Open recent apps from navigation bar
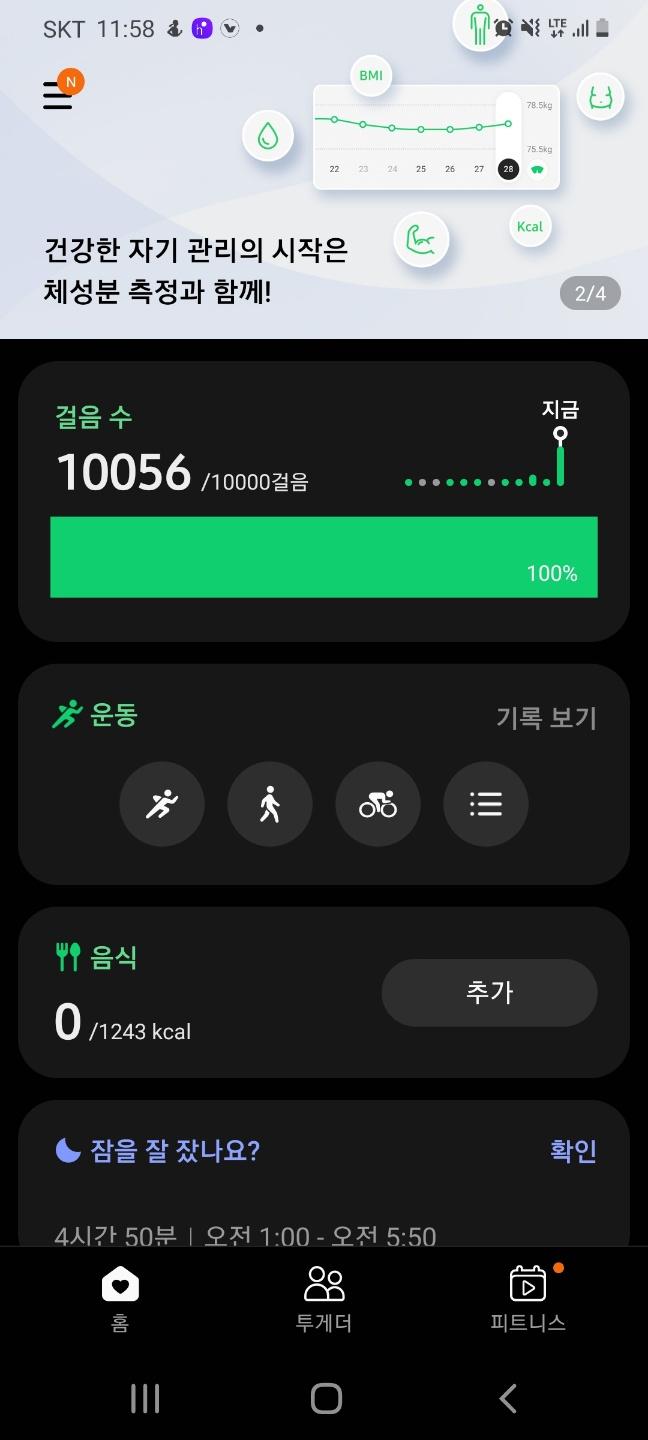The height and width of the screenshot is (1440, 648). click(145, 1398)
